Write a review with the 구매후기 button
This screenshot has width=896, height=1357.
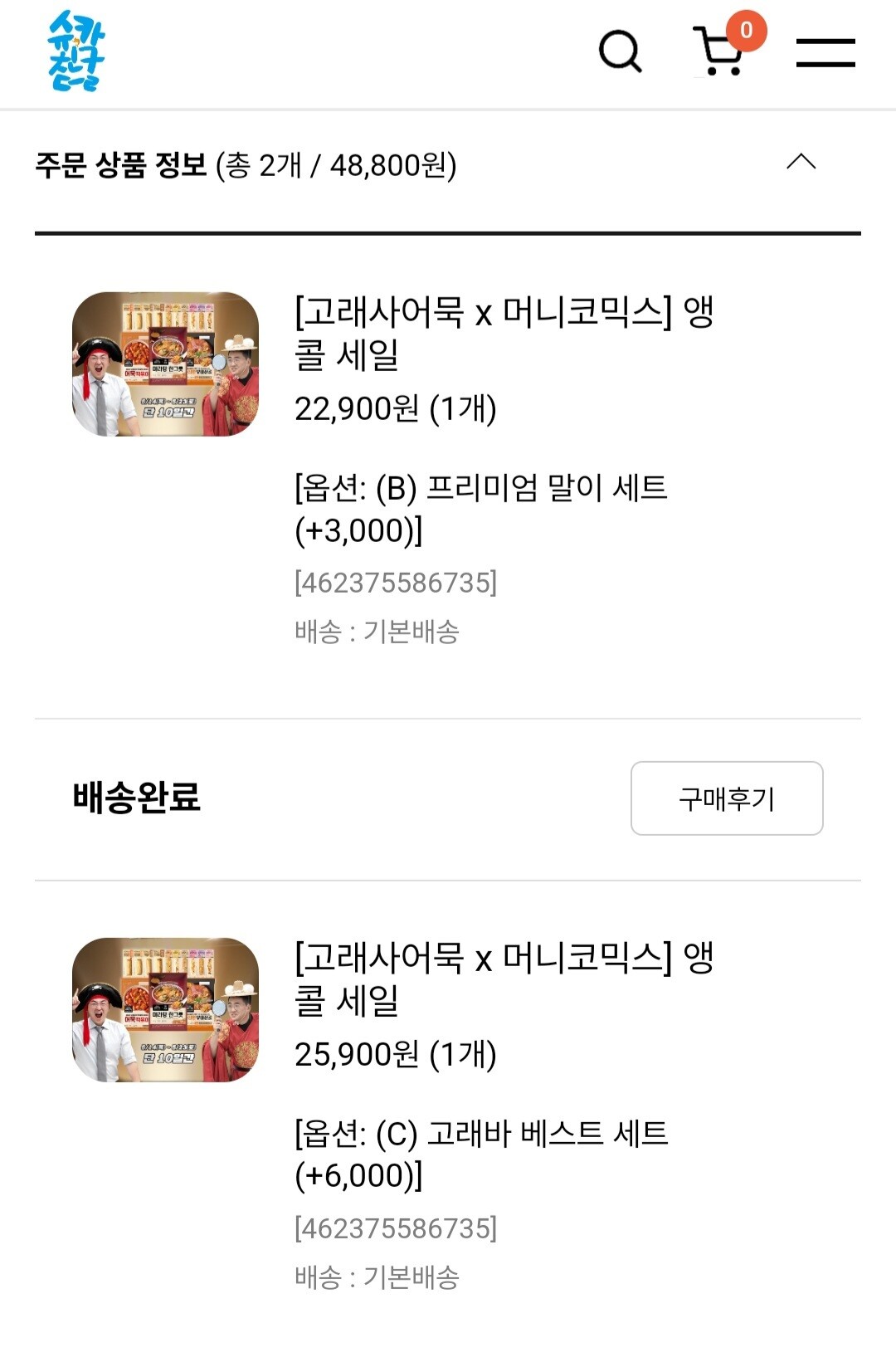pyautogui.click(x=727, y=798)
